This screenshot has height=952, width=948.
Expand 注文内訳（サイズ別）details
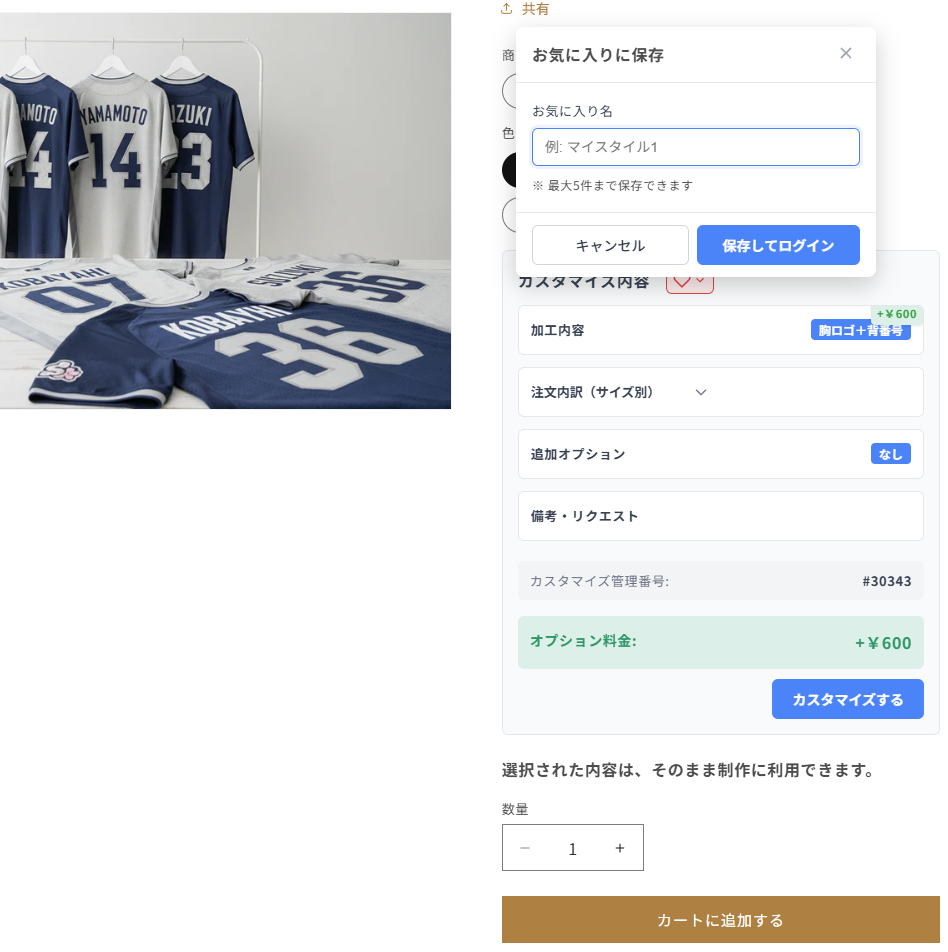[700, 392]
